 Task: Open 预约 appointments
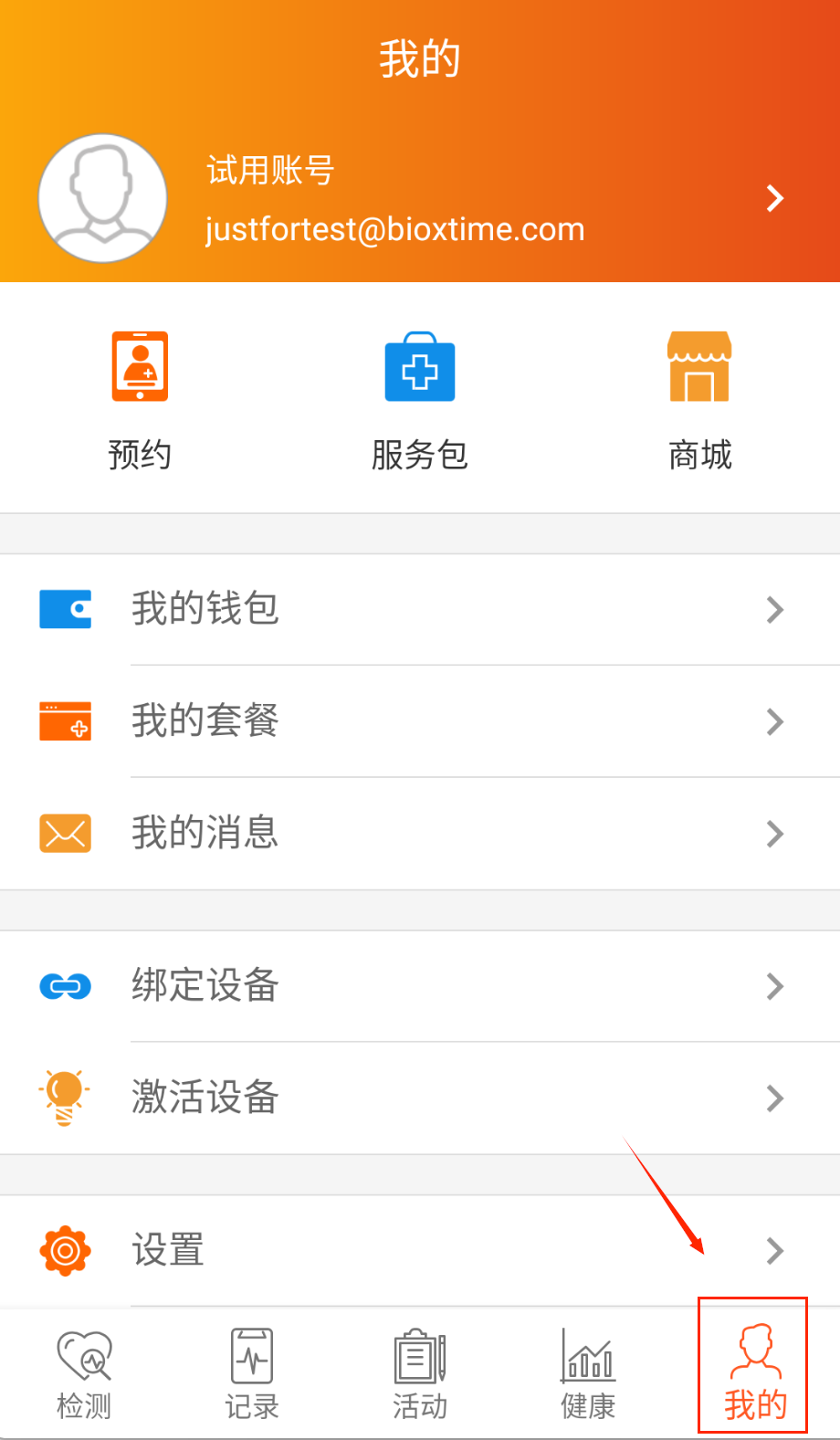[x=140, y=400]
